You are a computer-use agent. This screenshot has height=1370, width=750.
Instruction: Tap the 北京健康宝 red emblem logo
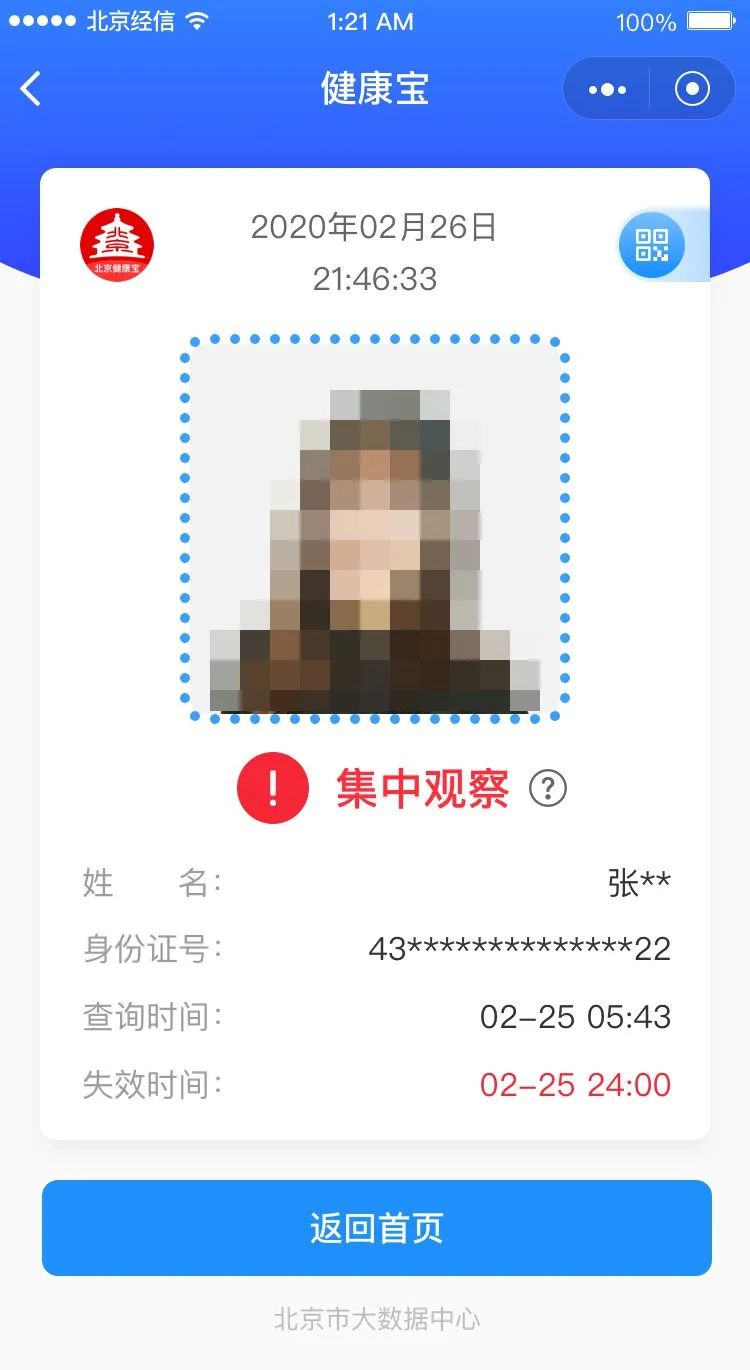tap(117, 244)
